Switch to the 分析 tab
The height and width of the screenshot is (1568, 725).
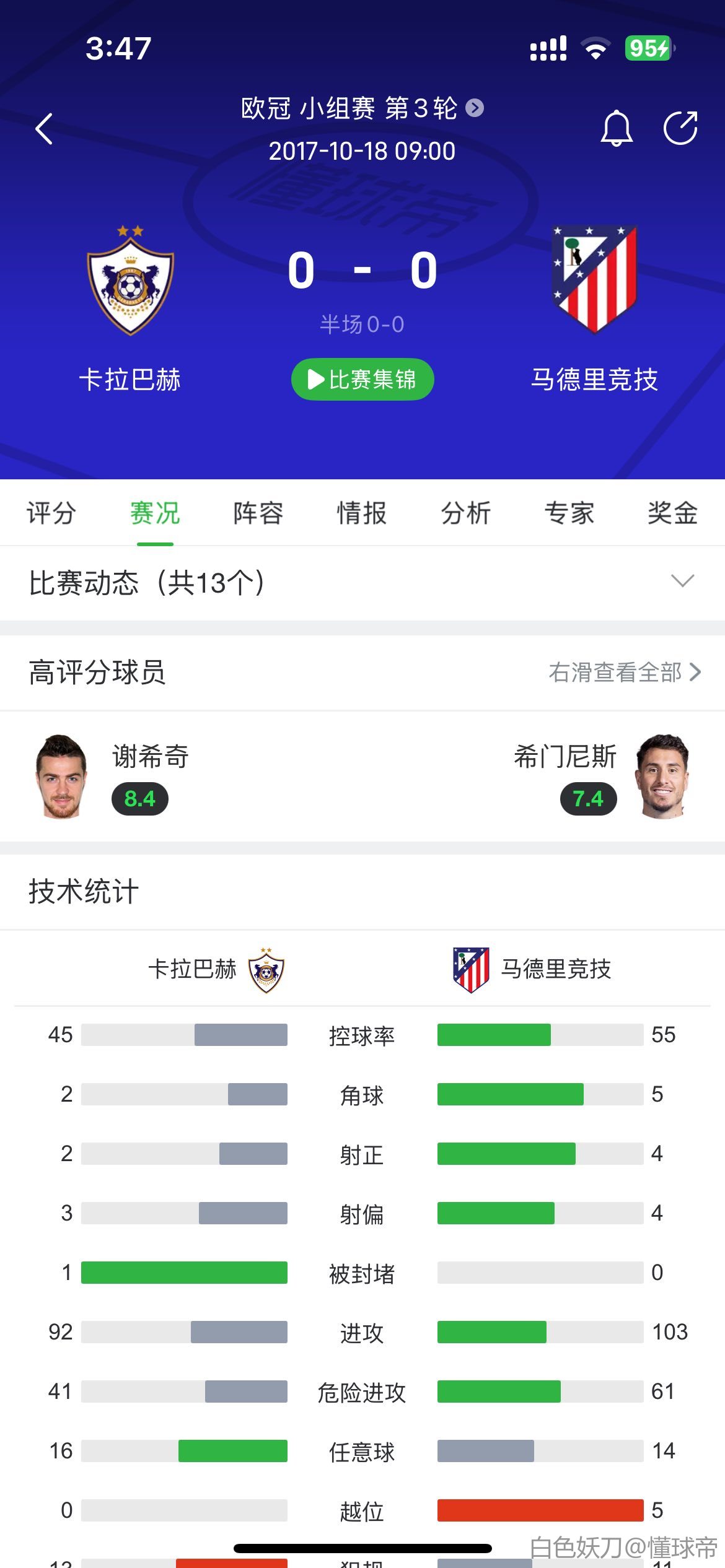(x=465, y=513)
